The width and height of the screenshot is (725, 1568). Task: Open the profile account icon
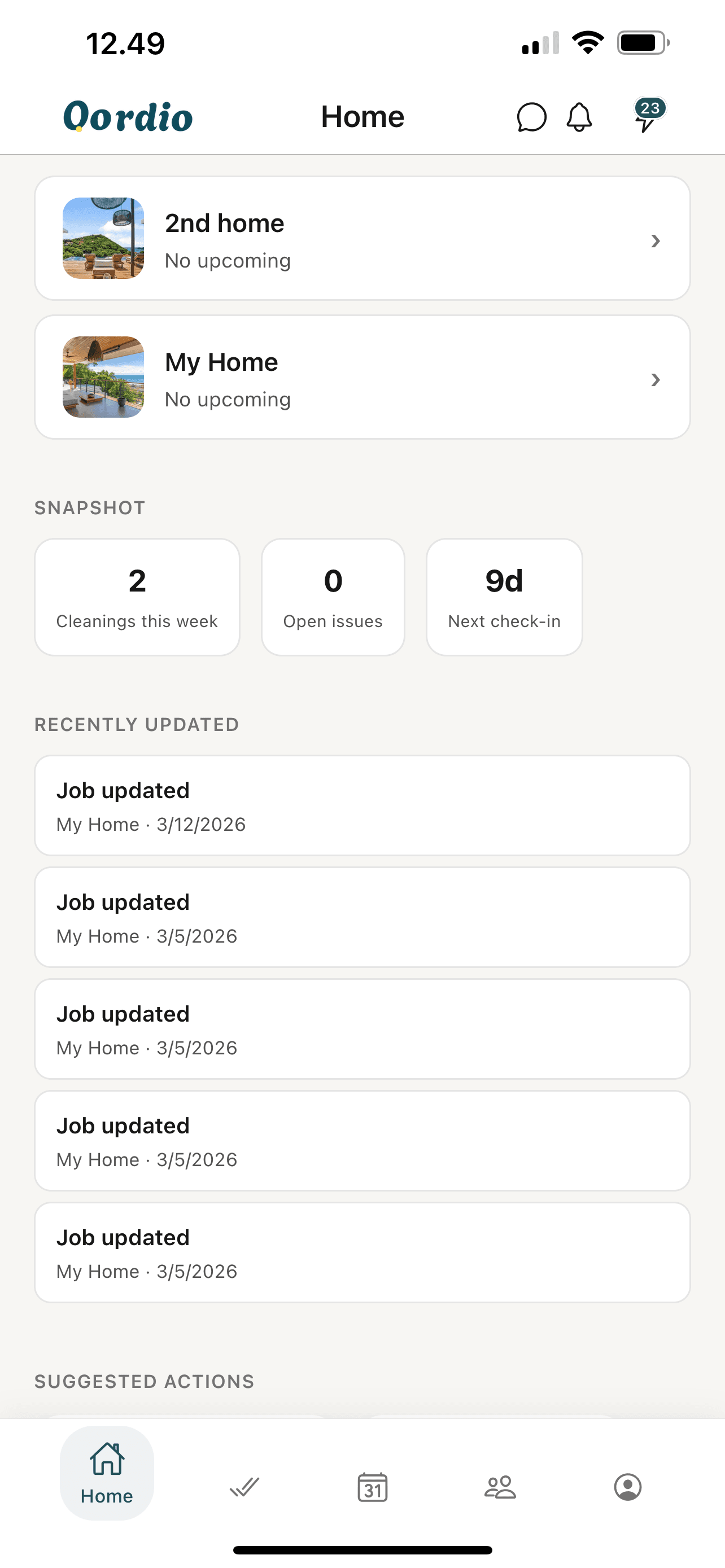[628, 1486]
